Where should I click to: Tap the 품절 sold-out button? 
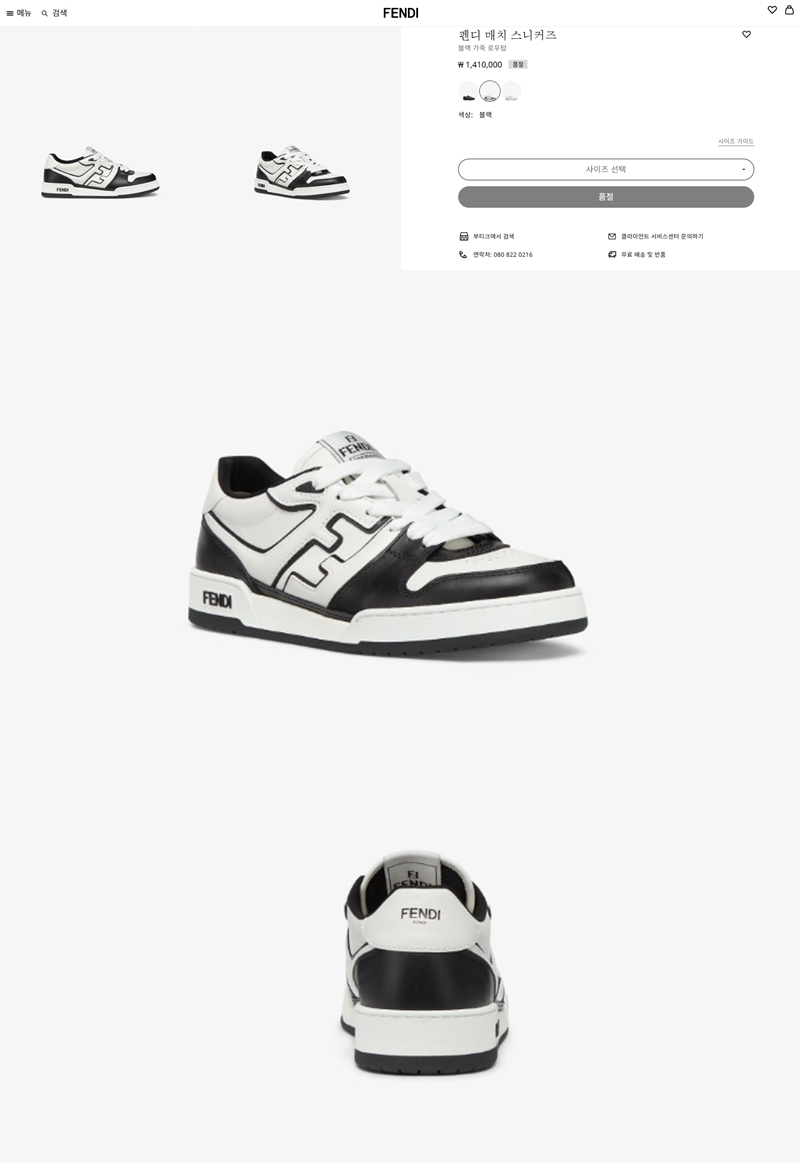pyautogui.click(x=605, y=197)
